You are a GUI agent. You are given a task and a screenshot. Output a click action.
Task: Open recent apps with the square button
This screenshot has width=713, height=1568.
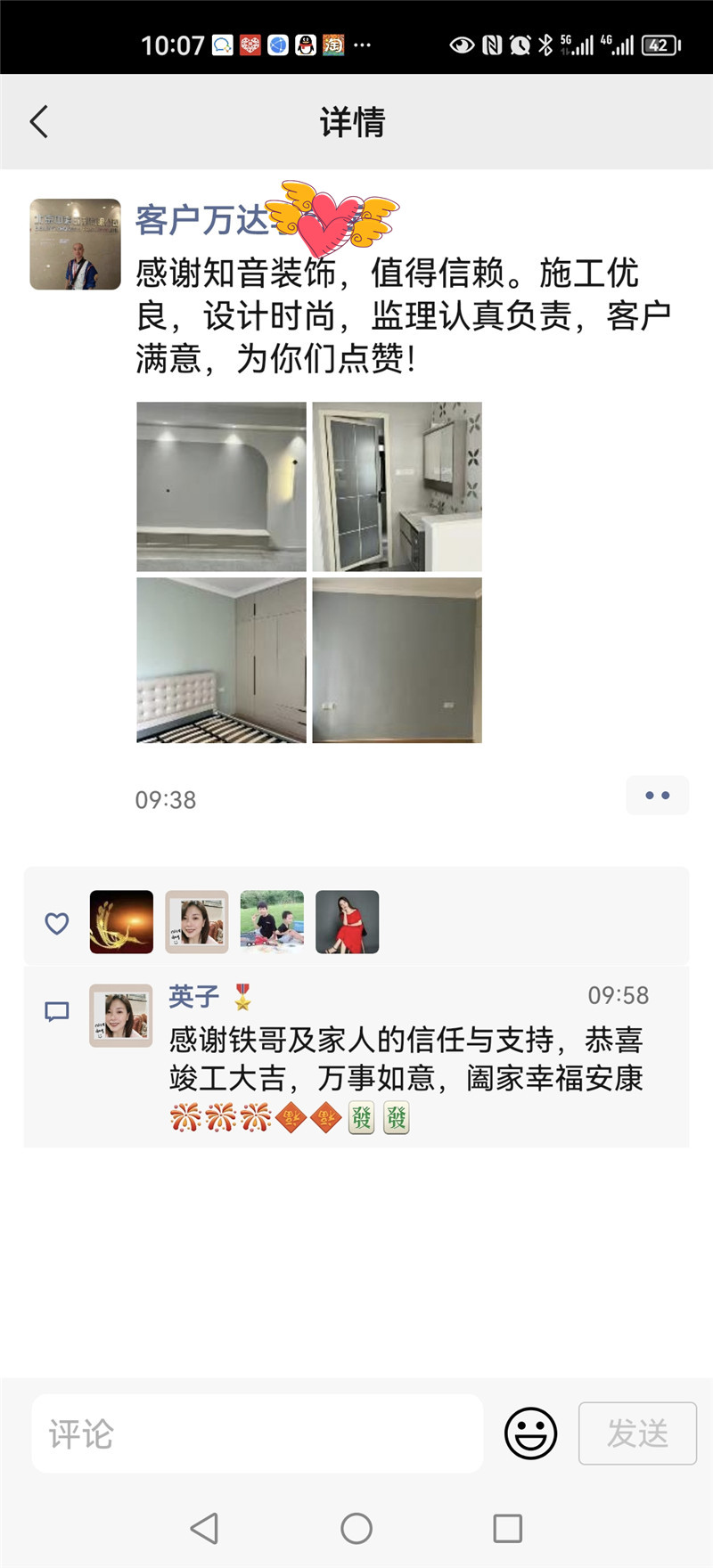tap(505, 1528)
